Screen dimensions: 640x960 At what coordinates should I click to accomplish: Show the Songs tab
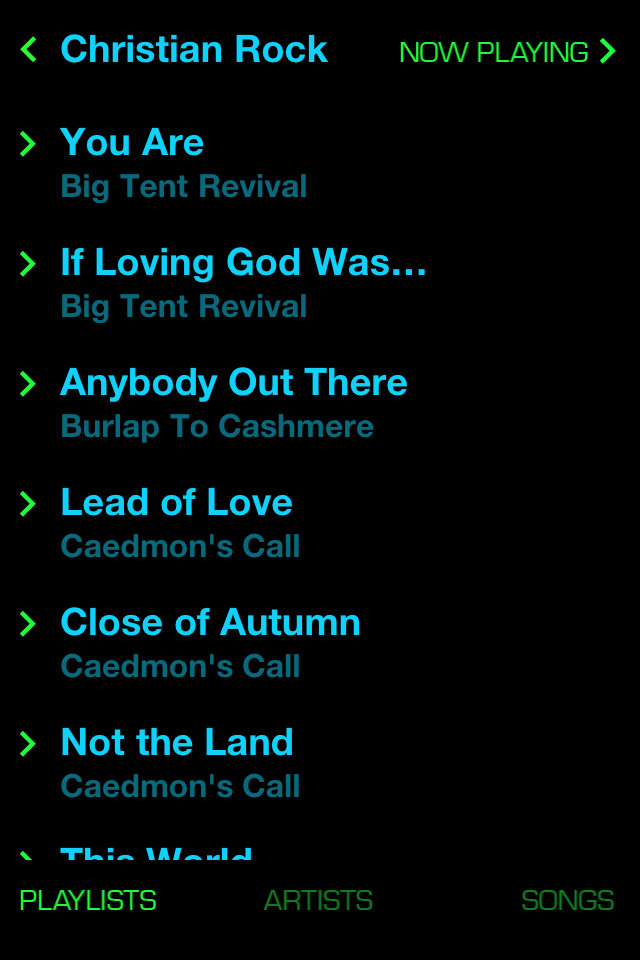[567, 900]
